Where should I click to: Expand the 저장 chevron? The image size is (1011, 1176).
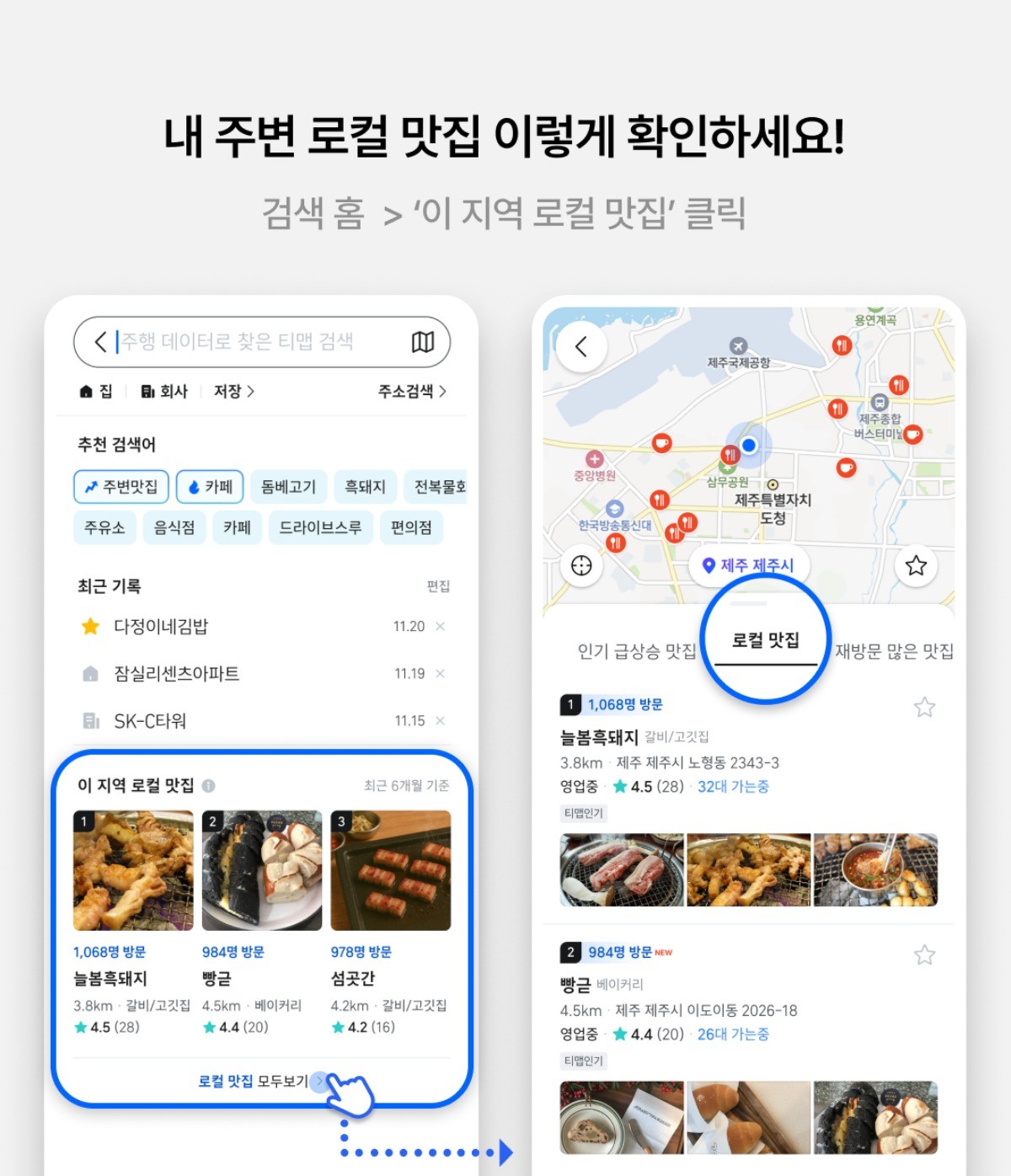click(x=250, y=392)
